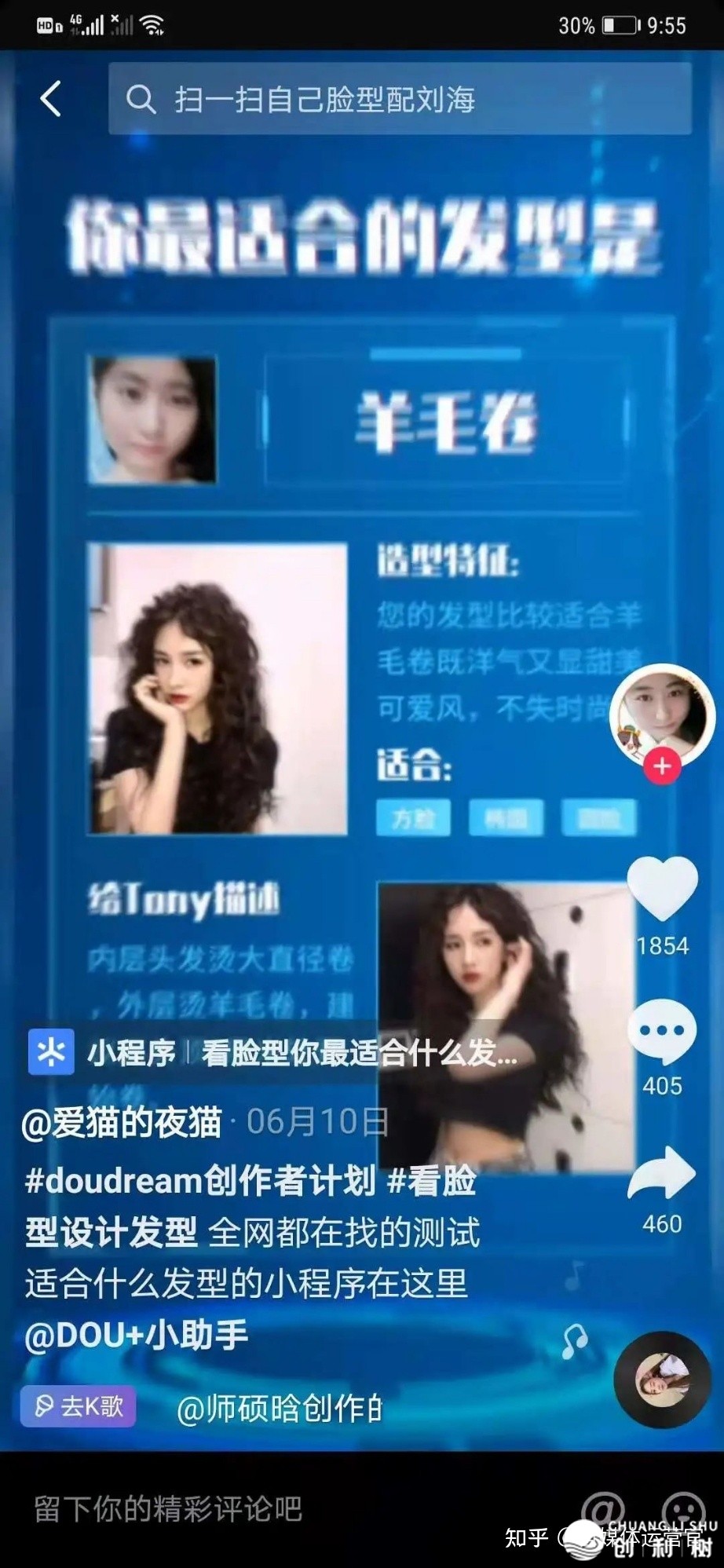The height and width of the screenshot is (1568, 724).
Task: Open the creator's profile avatar
Action: (661, 713)
